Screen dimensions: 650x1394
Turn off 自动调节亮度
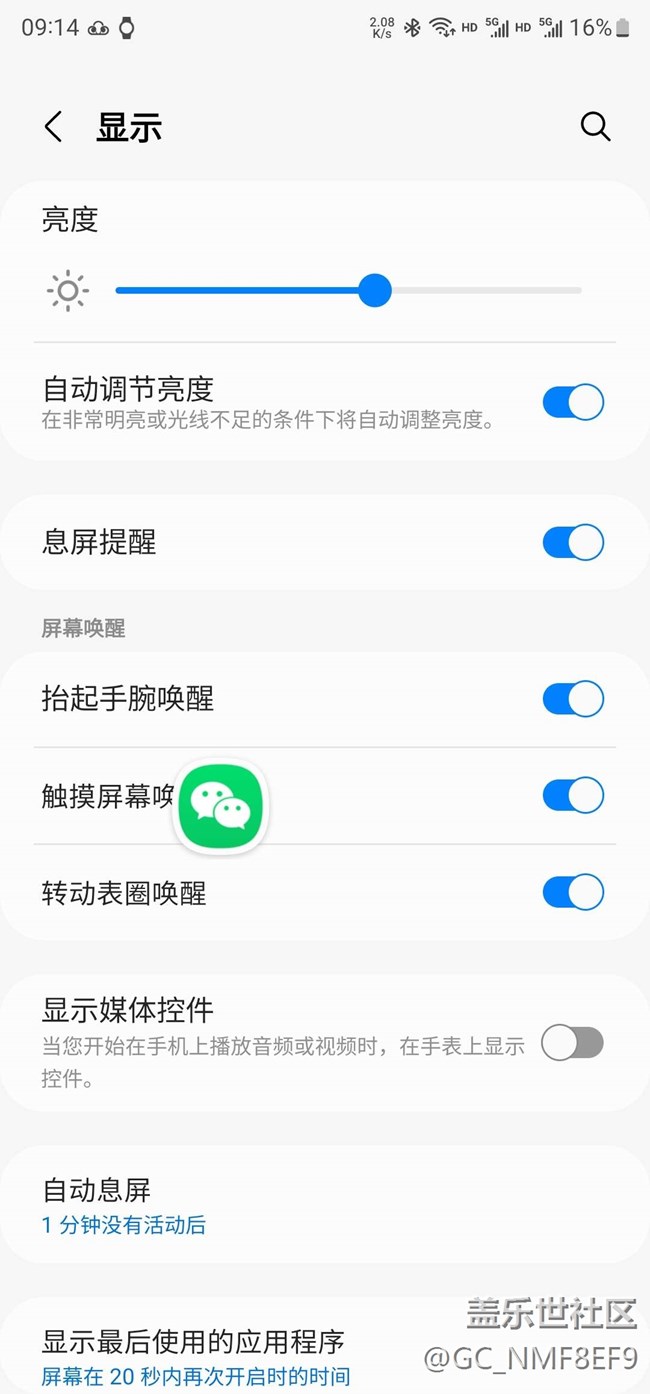[573, 402]
